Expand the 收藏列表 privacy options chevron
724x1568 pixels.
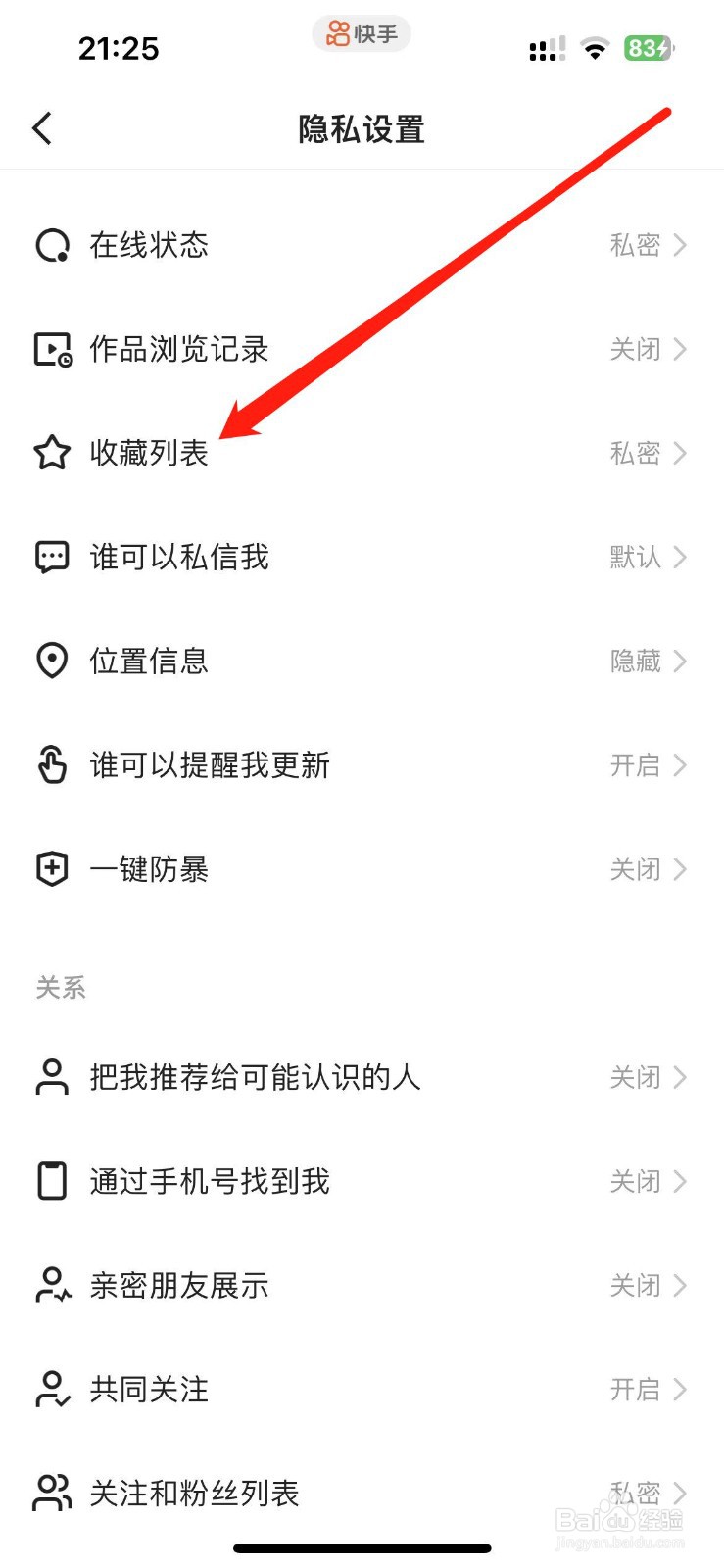pos(681,453)
